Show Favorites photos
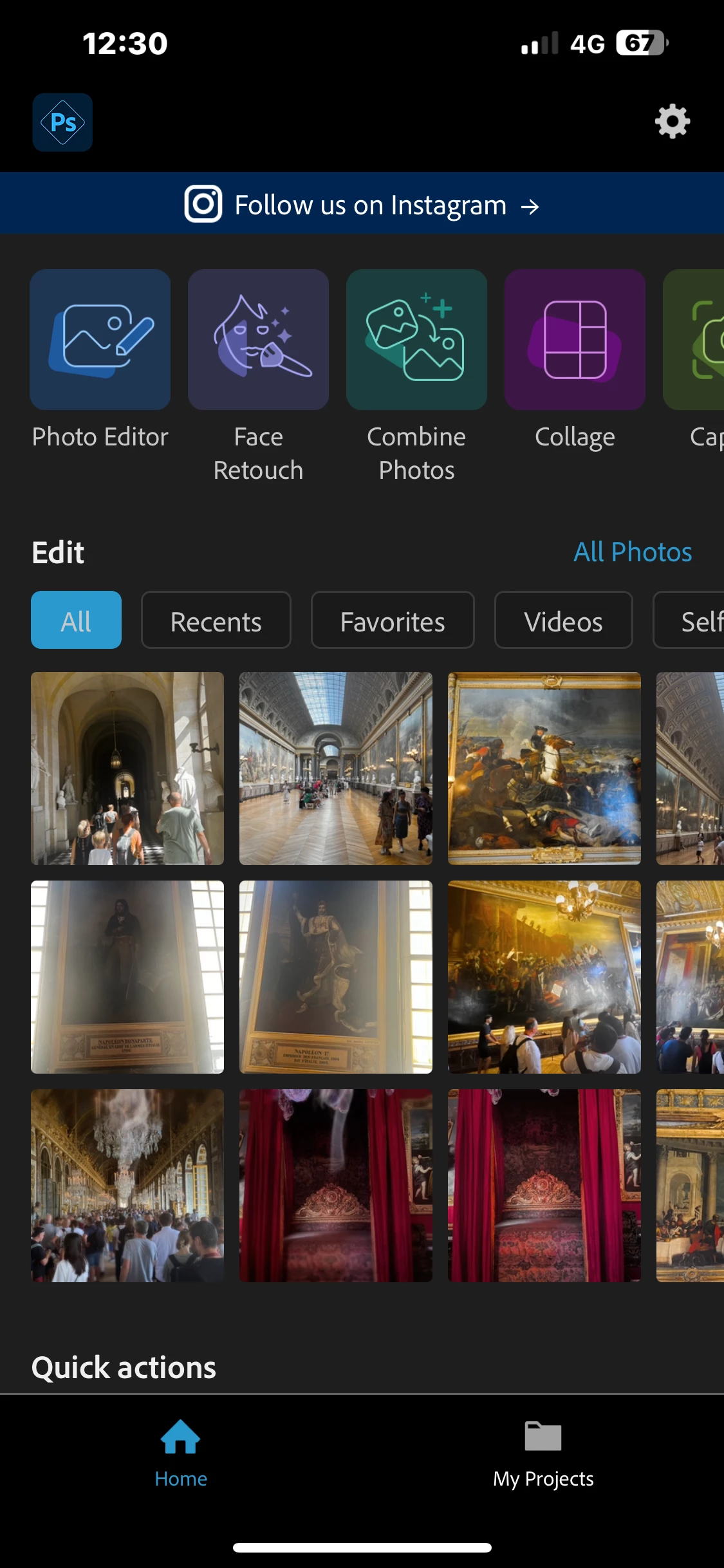Screen dimensions: 724x1568 click(x=393, y=621)
